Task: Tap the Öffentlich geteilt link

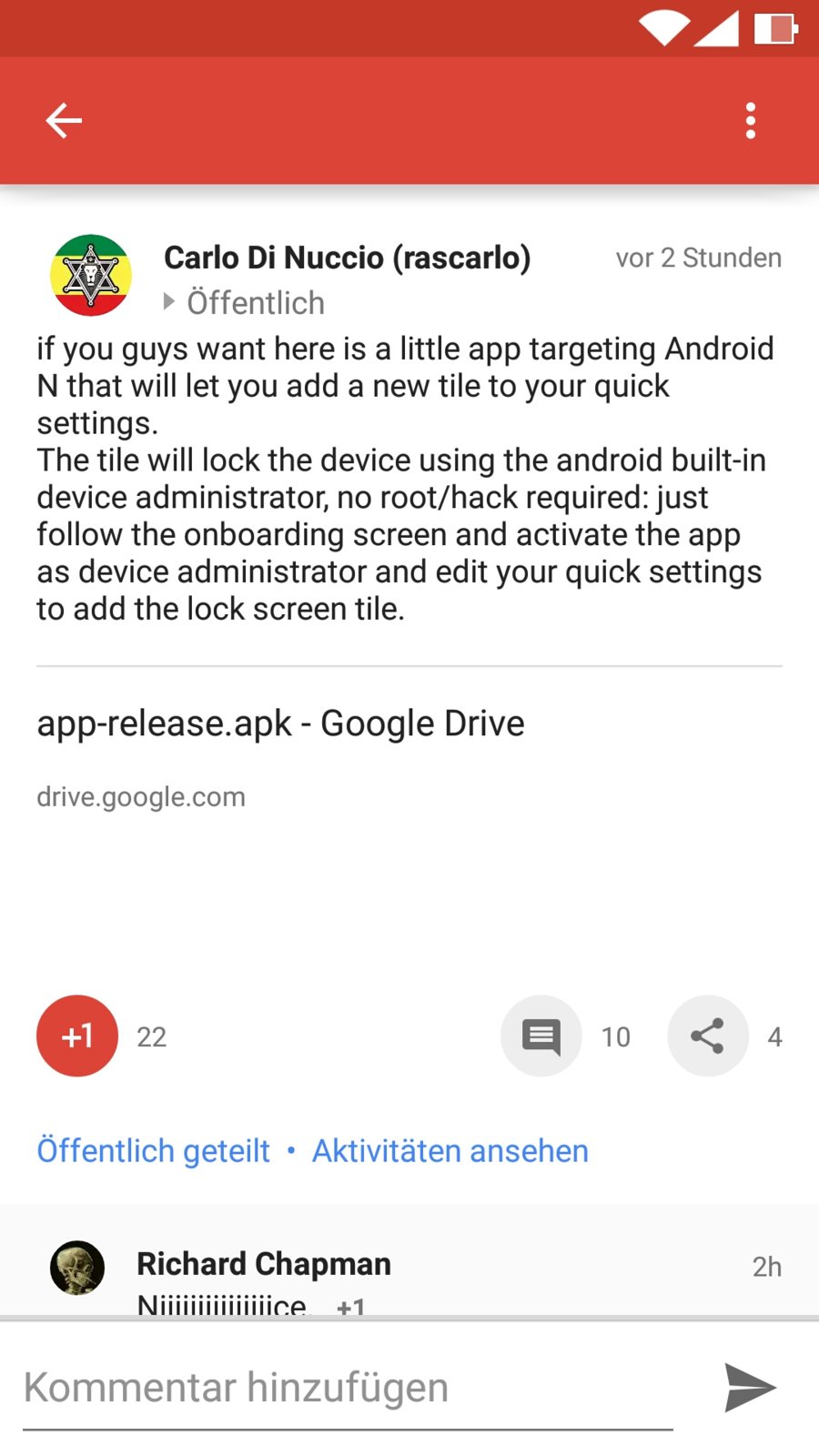Action: click(x=153, y=1151)
